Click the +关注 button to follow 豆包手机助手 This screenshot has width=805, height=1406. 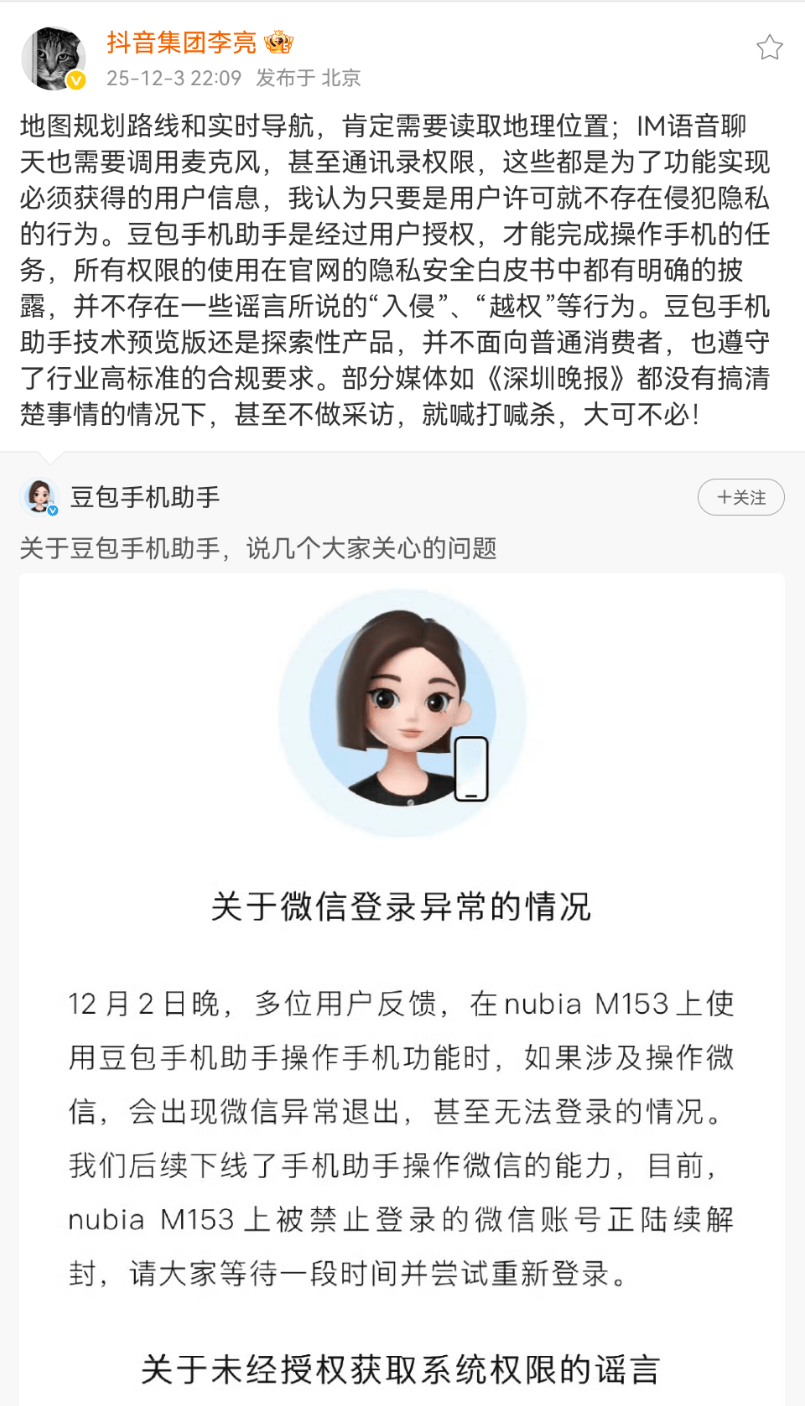click(x=740, y=497)
